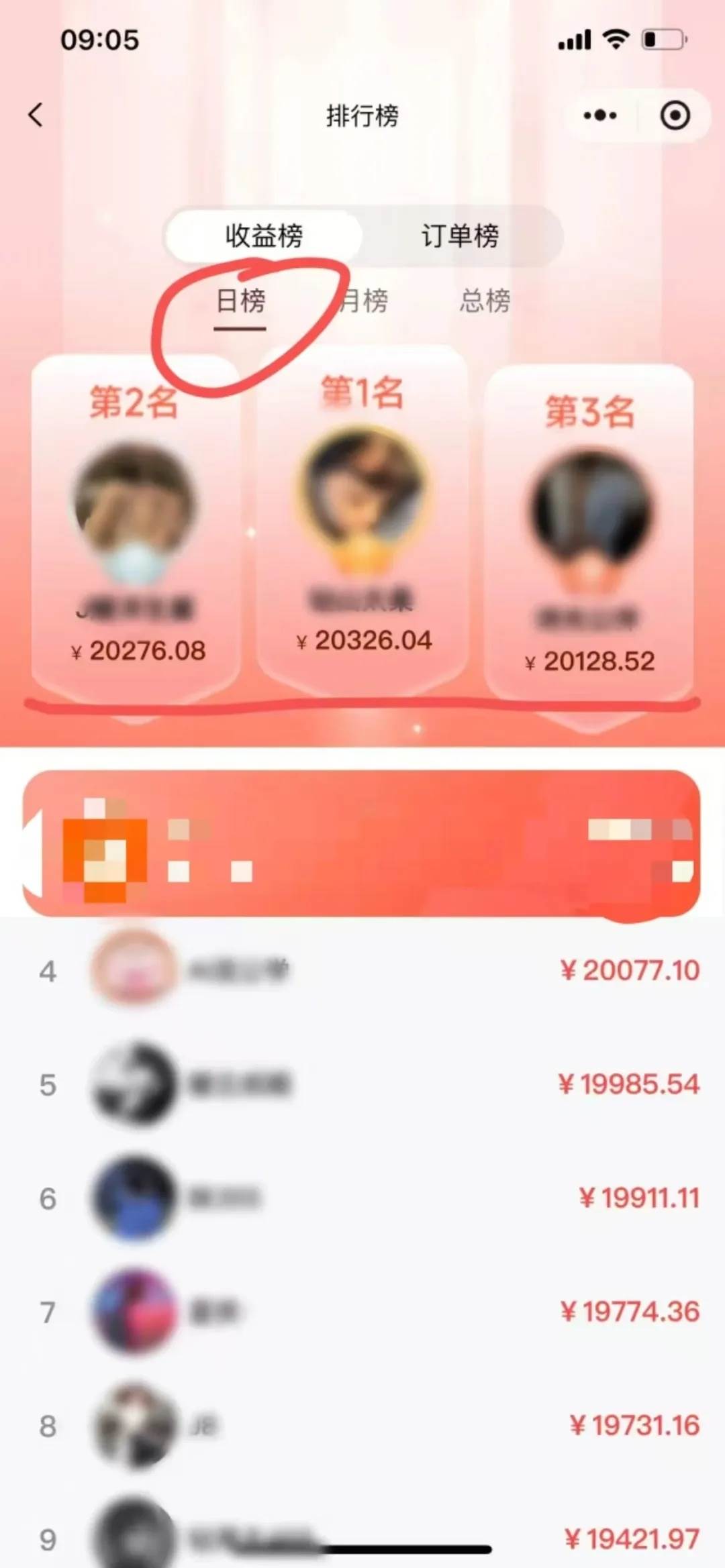The image size is (725, 1568).
Task: Close the mini program with the circle icon
Action: pos(675,115)
